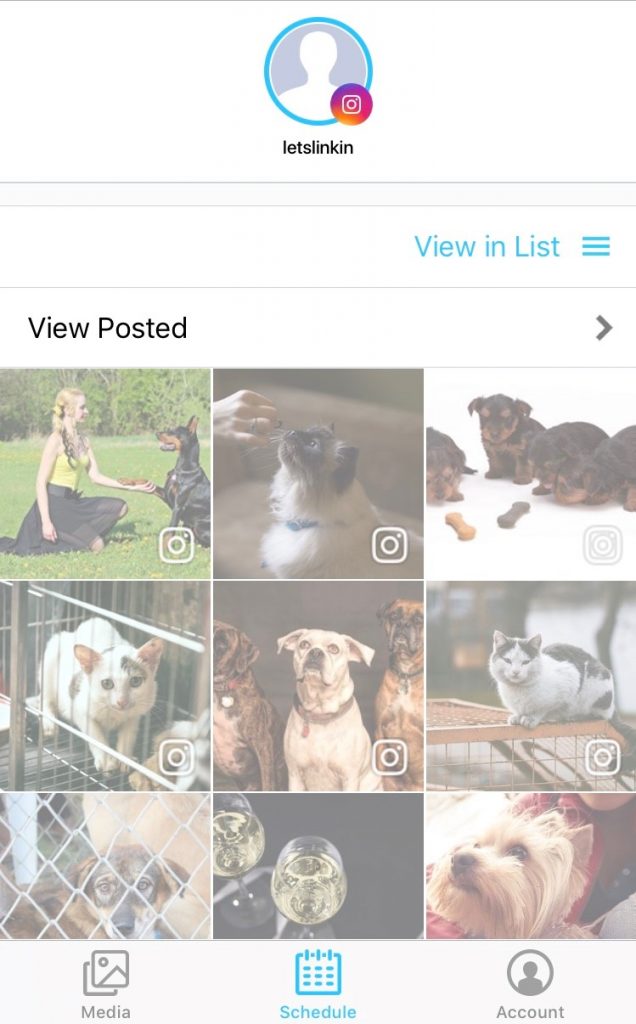Image resolution: width=636 pixels, height=1024 pixels.
Task: Open the cat sniffing hand photo
Action: click(318, 473)
